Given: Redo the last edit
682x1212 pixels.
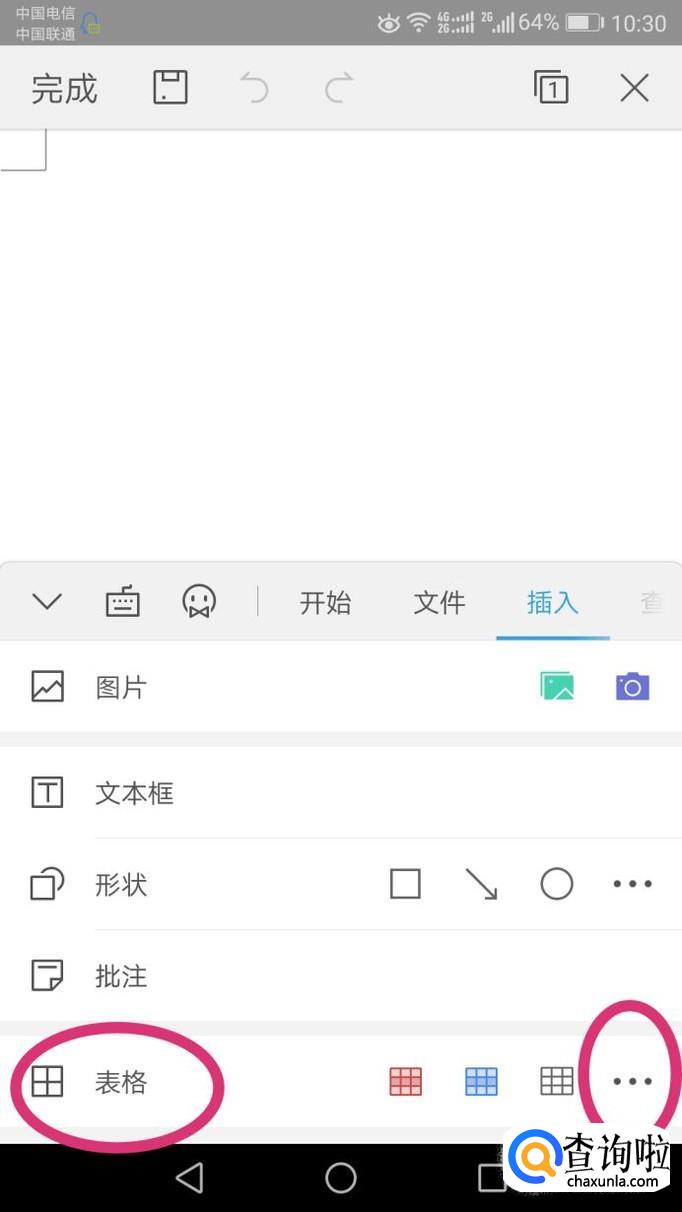Looking at the screenshot, I should click(x=339, y=89).
